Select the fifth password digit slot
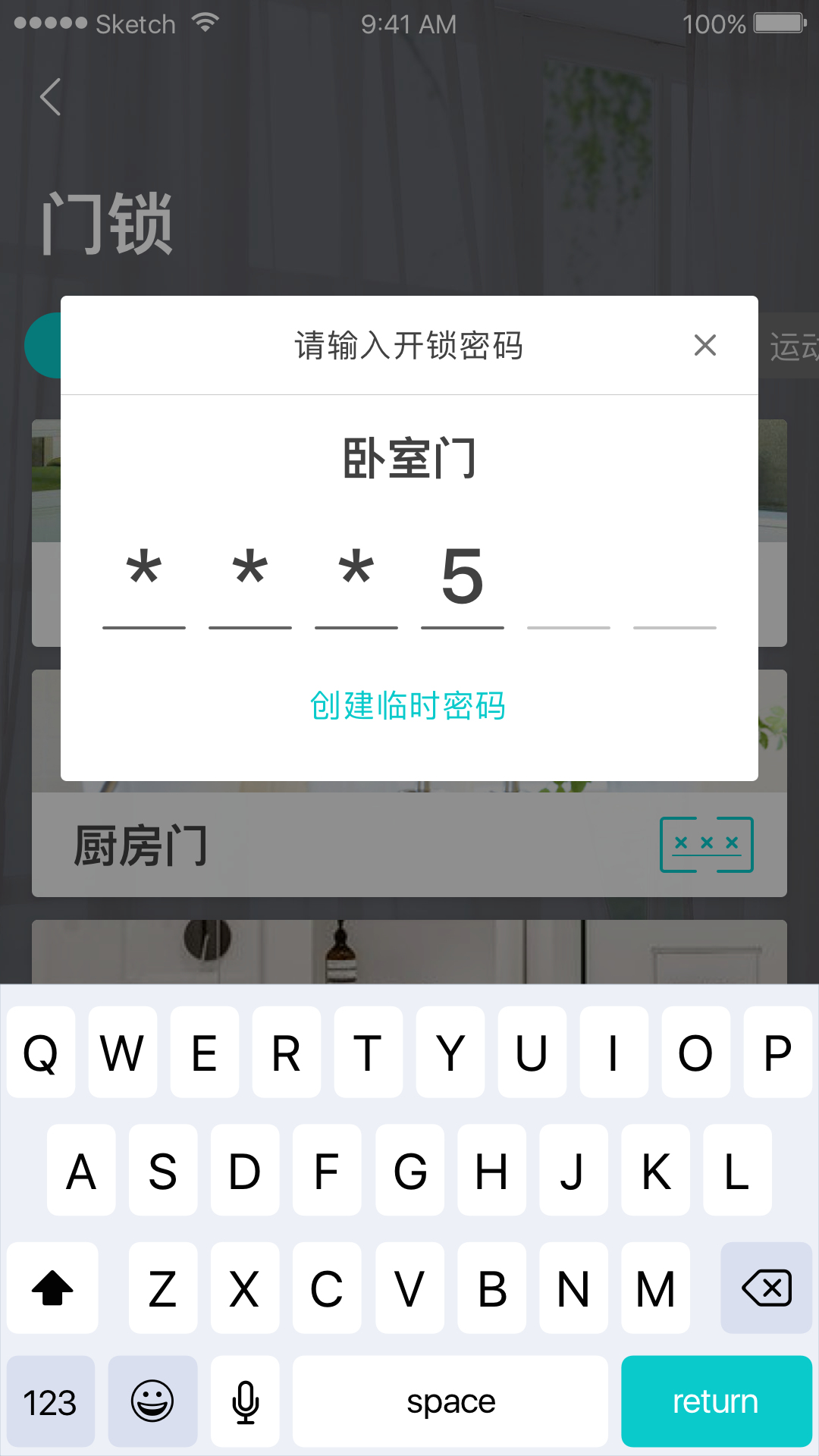The width and height of the screenshot is (819, 1456). [x=569, y=584]
